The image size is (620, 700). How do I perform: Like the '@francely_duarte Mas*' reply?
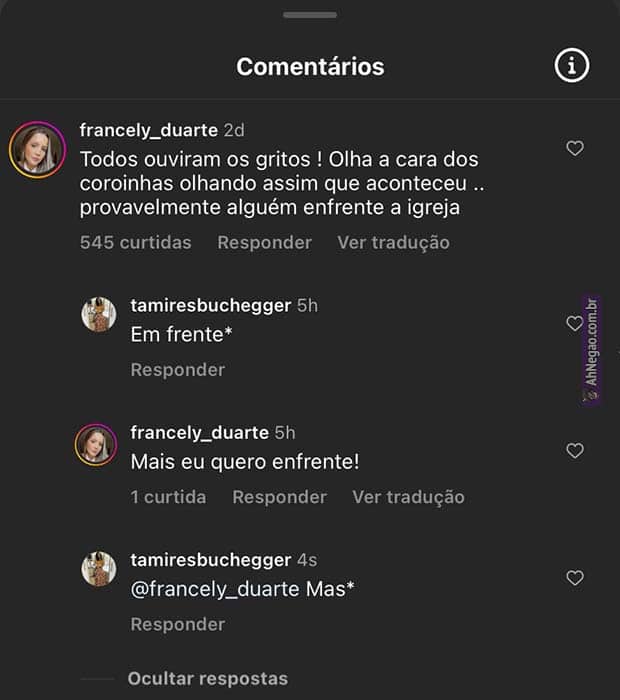(575, 578)
